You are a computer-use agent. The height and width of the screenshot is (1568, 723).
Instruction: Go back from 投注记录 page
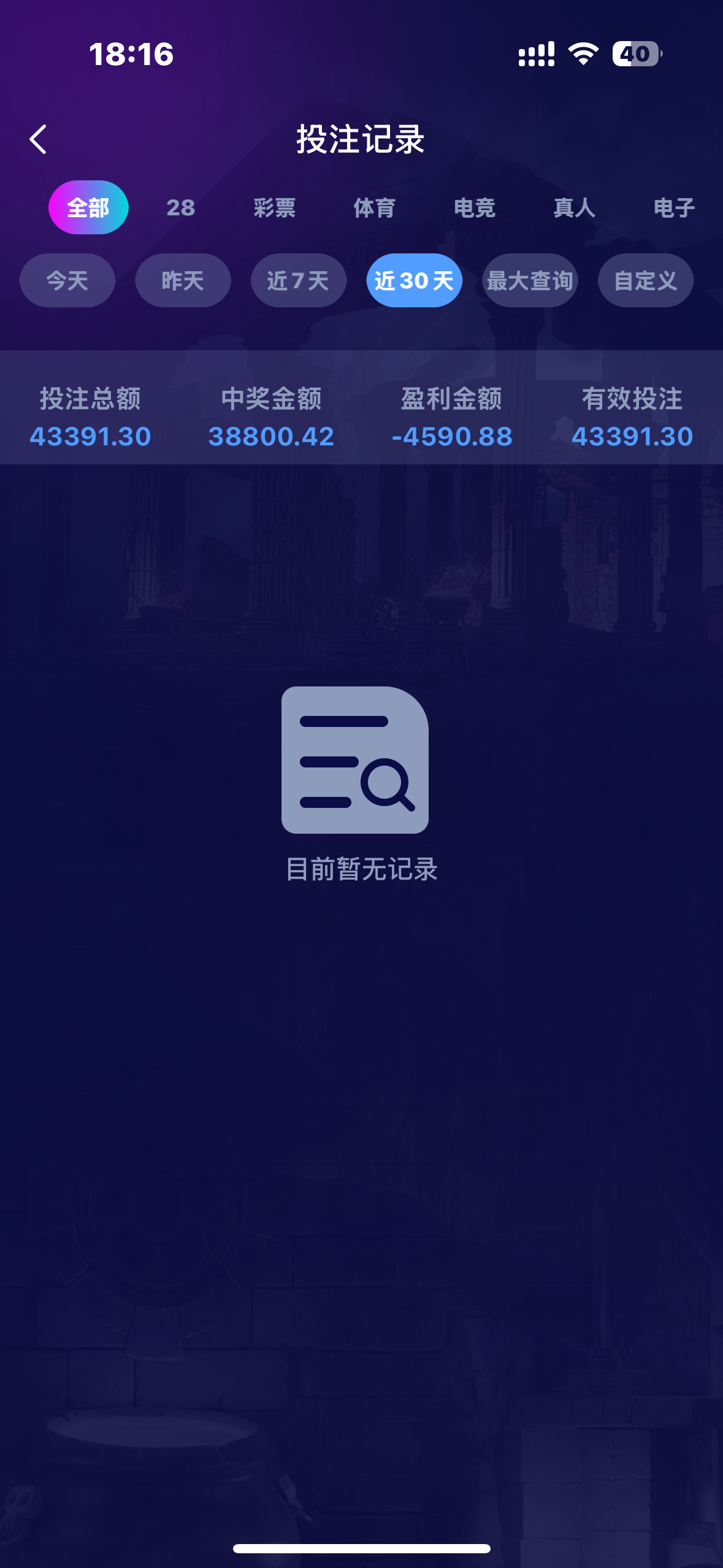click(38, 139)
